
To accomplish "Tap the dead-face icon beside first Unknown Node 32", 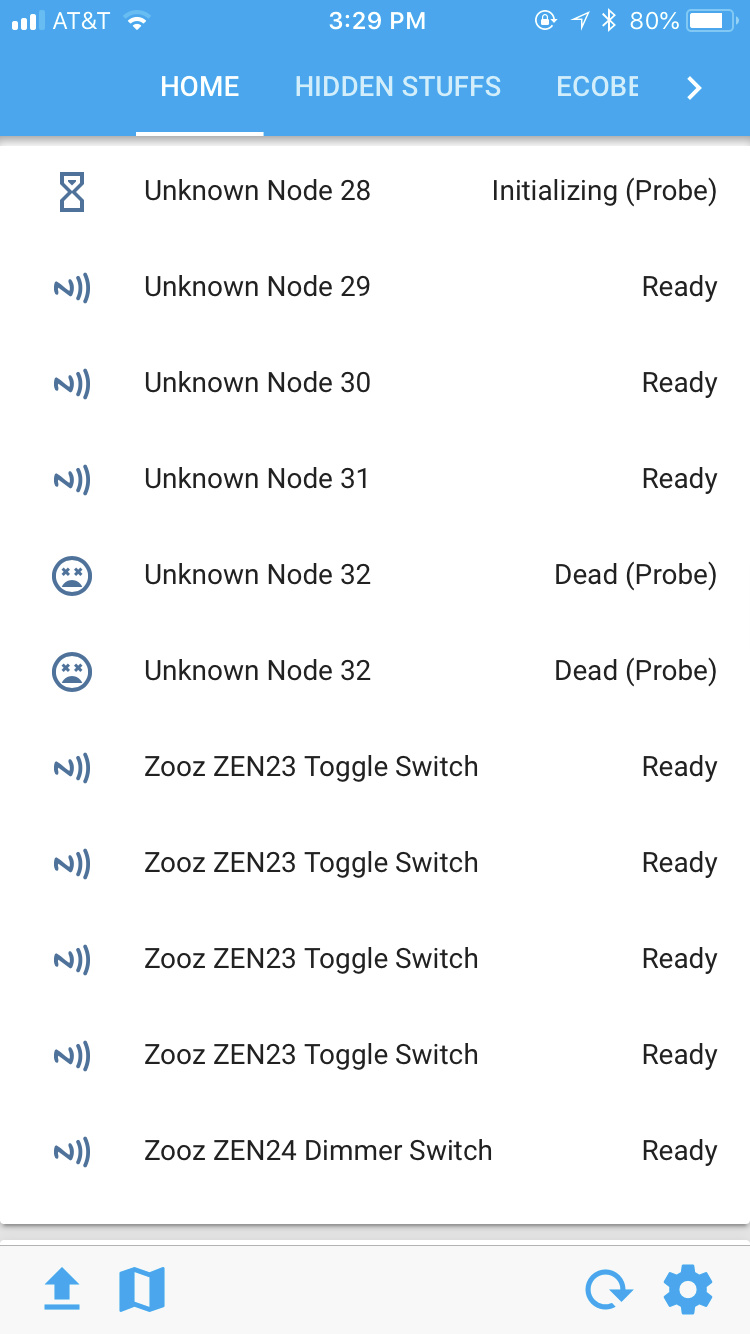I will click(x=70, y=574).
